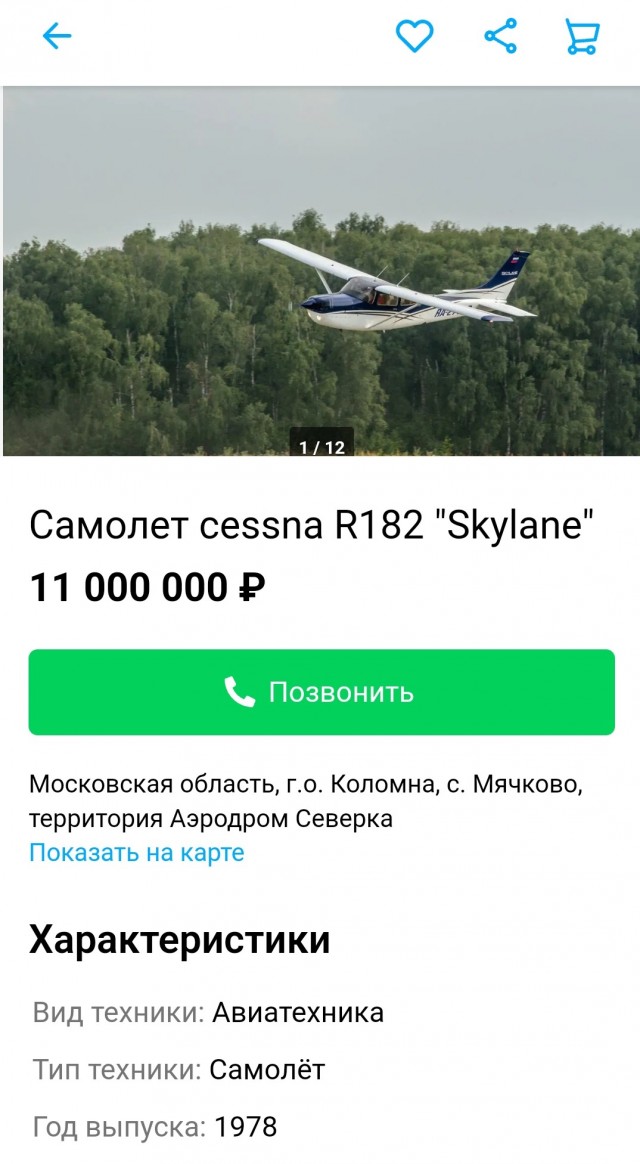Call the seller with Позвонить button
Viewport: 640px width, 1164px height.
[x=321, y=692]
